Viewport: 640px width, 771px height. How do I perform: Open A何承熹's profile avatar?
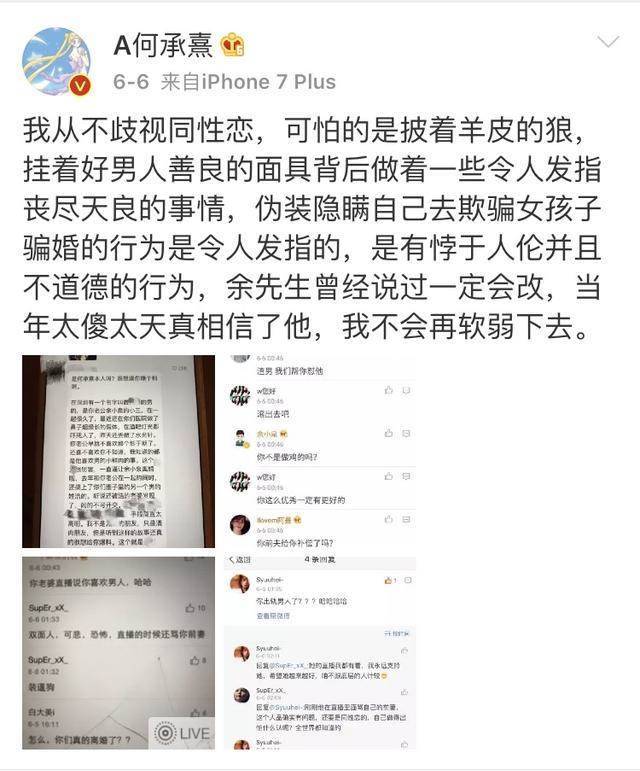click(56, 62)
